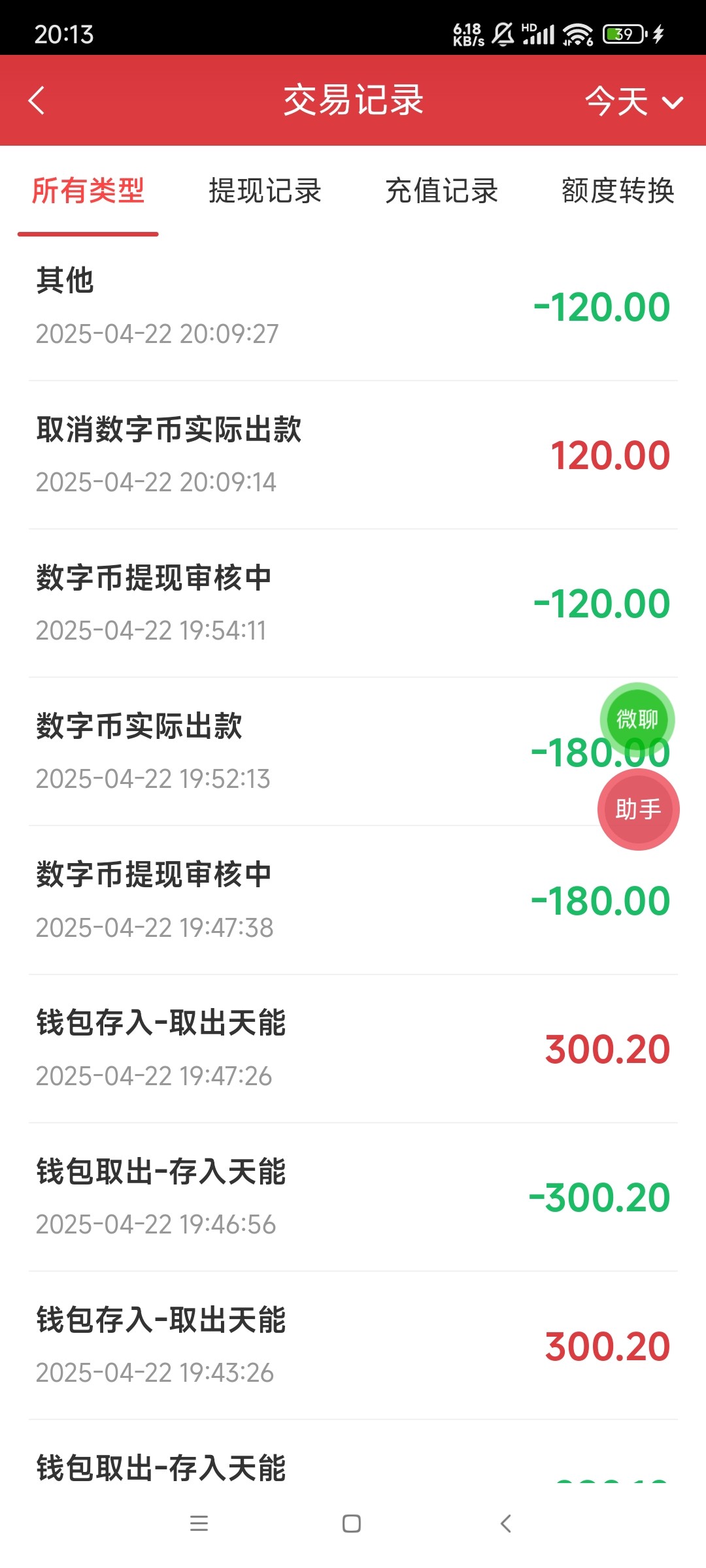Select the 所有类型 tab
This screenshot has width=706, height=1568.
pyautogui.click(x=88, y=191)
